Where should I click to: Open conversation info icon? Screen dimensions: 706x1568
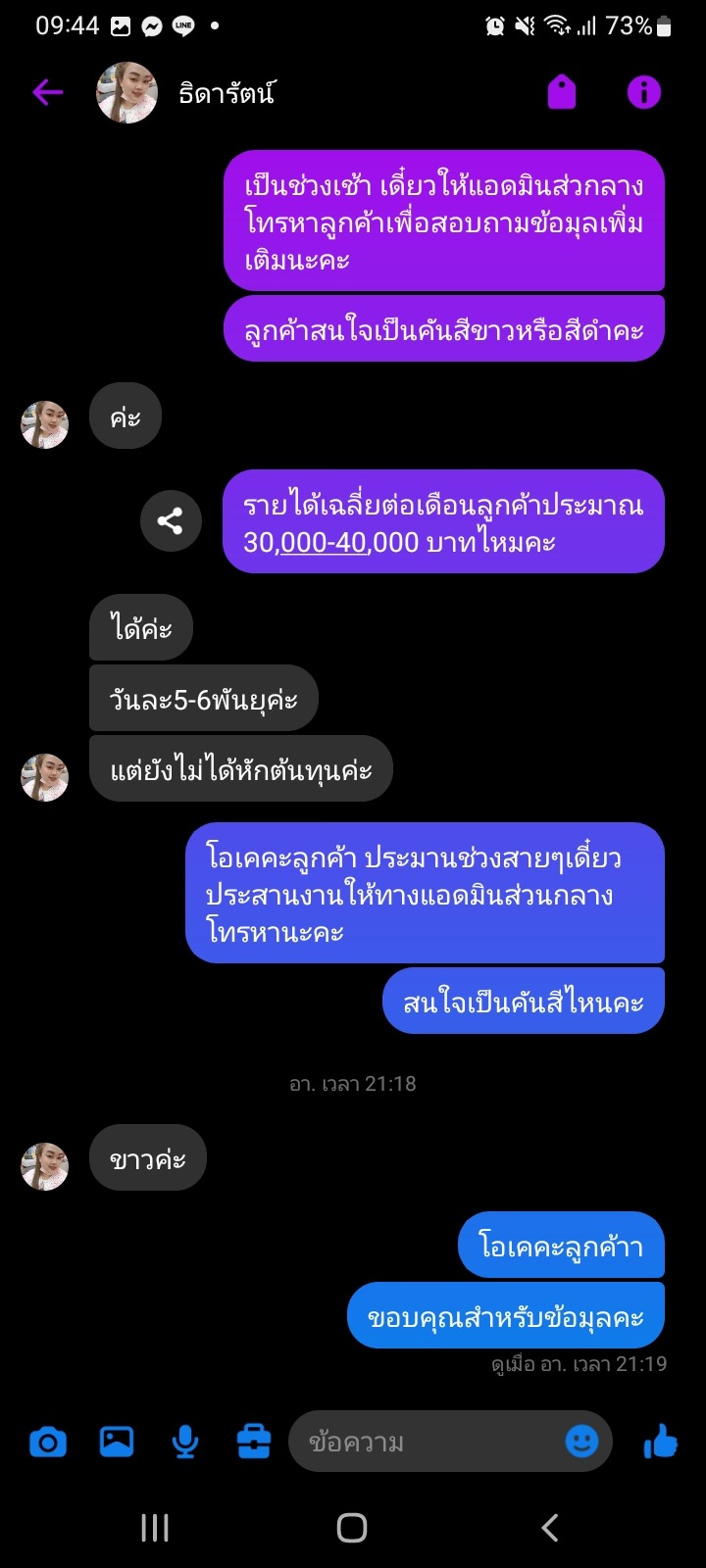pos(644,93)
